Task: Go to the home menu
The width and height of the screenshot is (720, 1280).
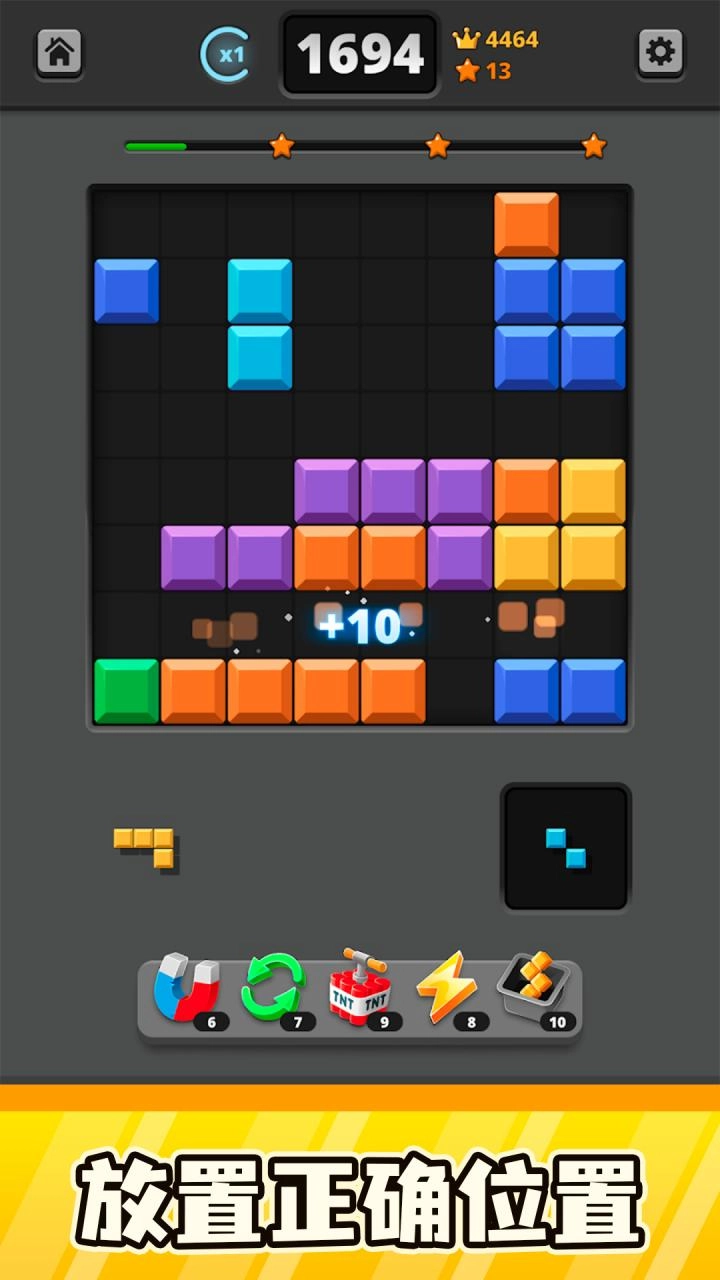Action: 60,51
